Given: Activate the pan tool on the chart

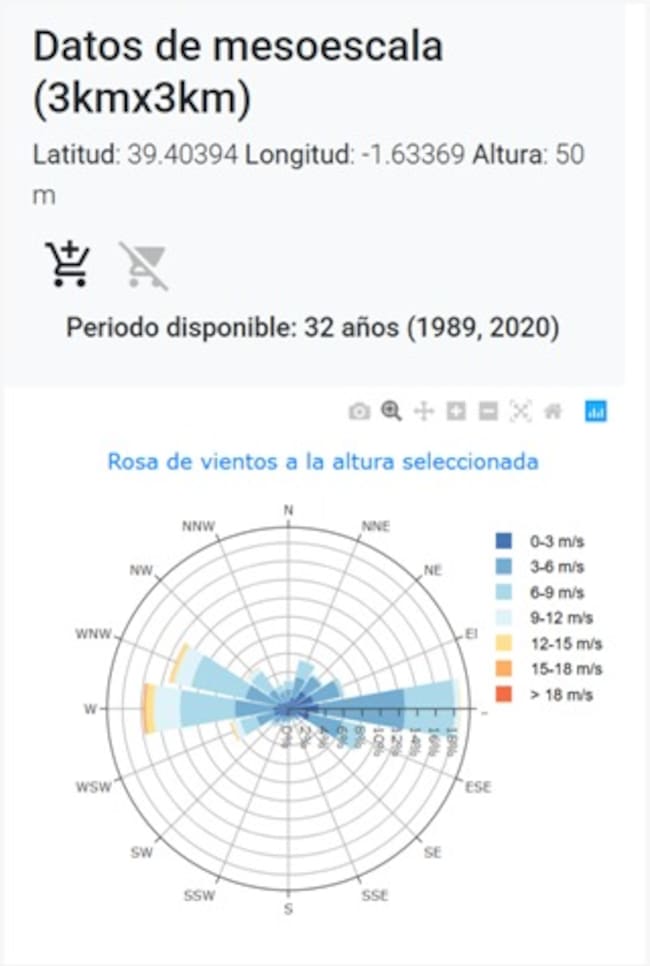Looking at the screenshot, I should 423,411.
